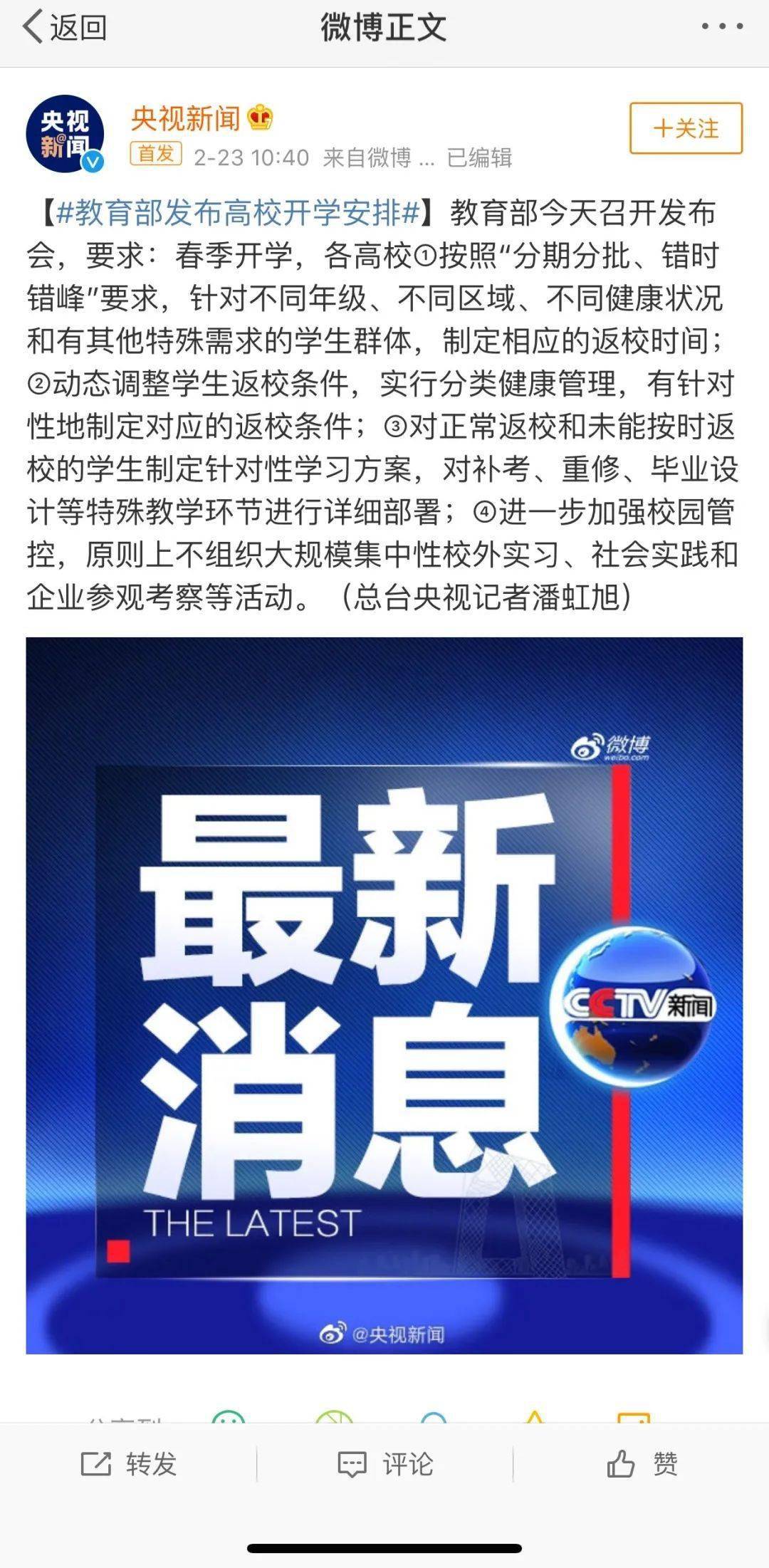This screenshot has width=769, height=1568.
Task: Open comments with 评论
Action: [384, 1465]
